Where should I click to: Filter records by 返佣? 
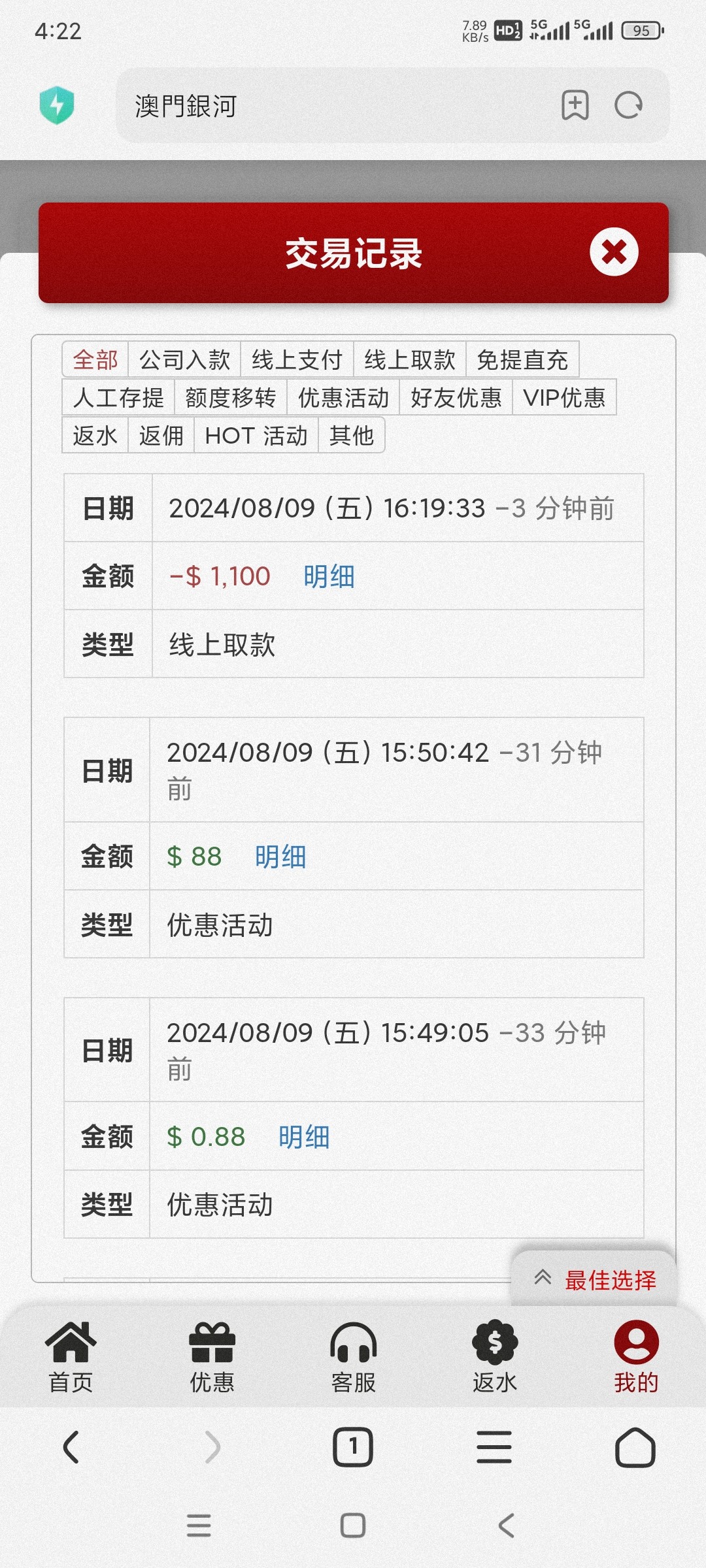click(161, 435)
